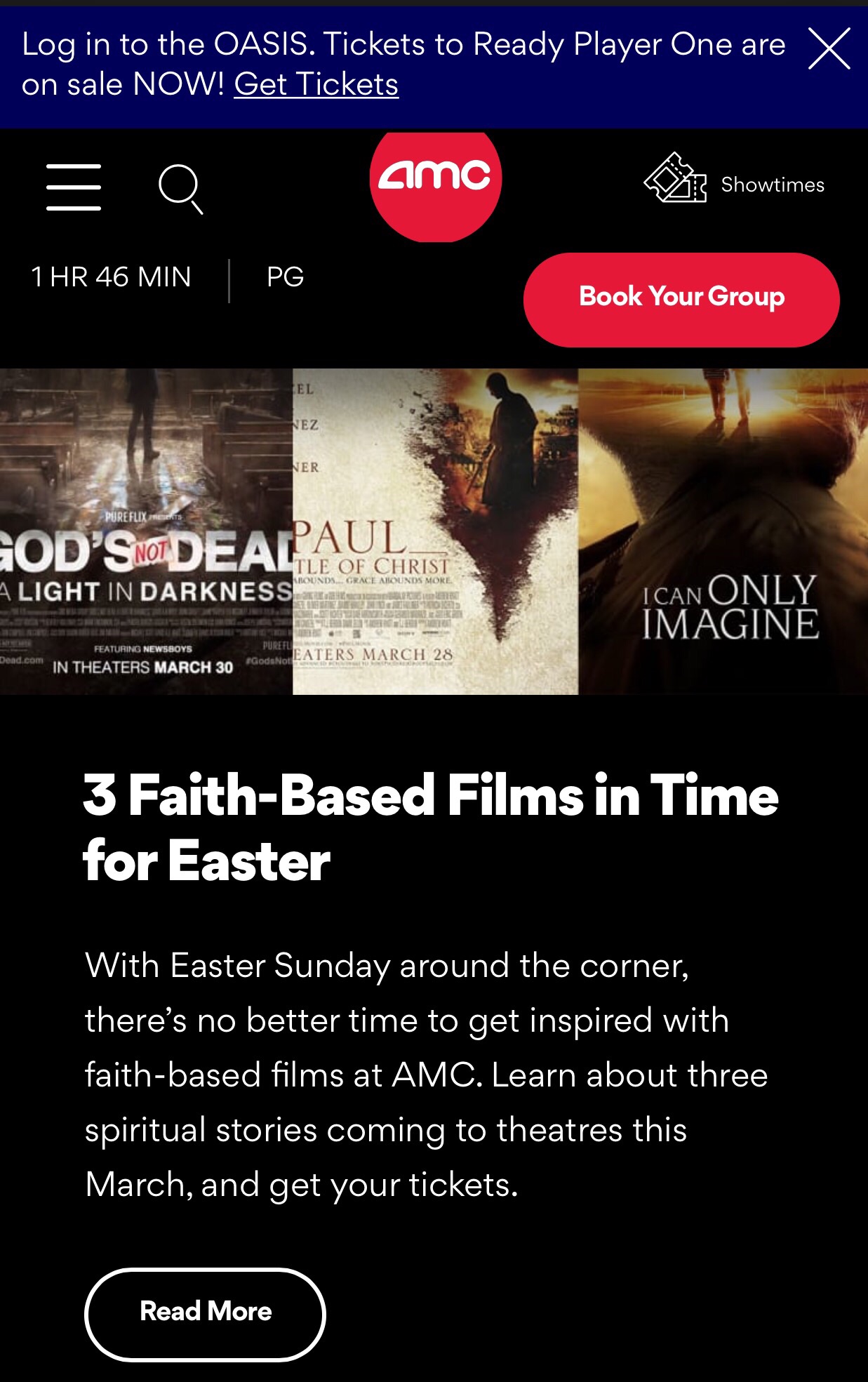Open the search icon
The image size is (868, 1382).
coord(180,188)
